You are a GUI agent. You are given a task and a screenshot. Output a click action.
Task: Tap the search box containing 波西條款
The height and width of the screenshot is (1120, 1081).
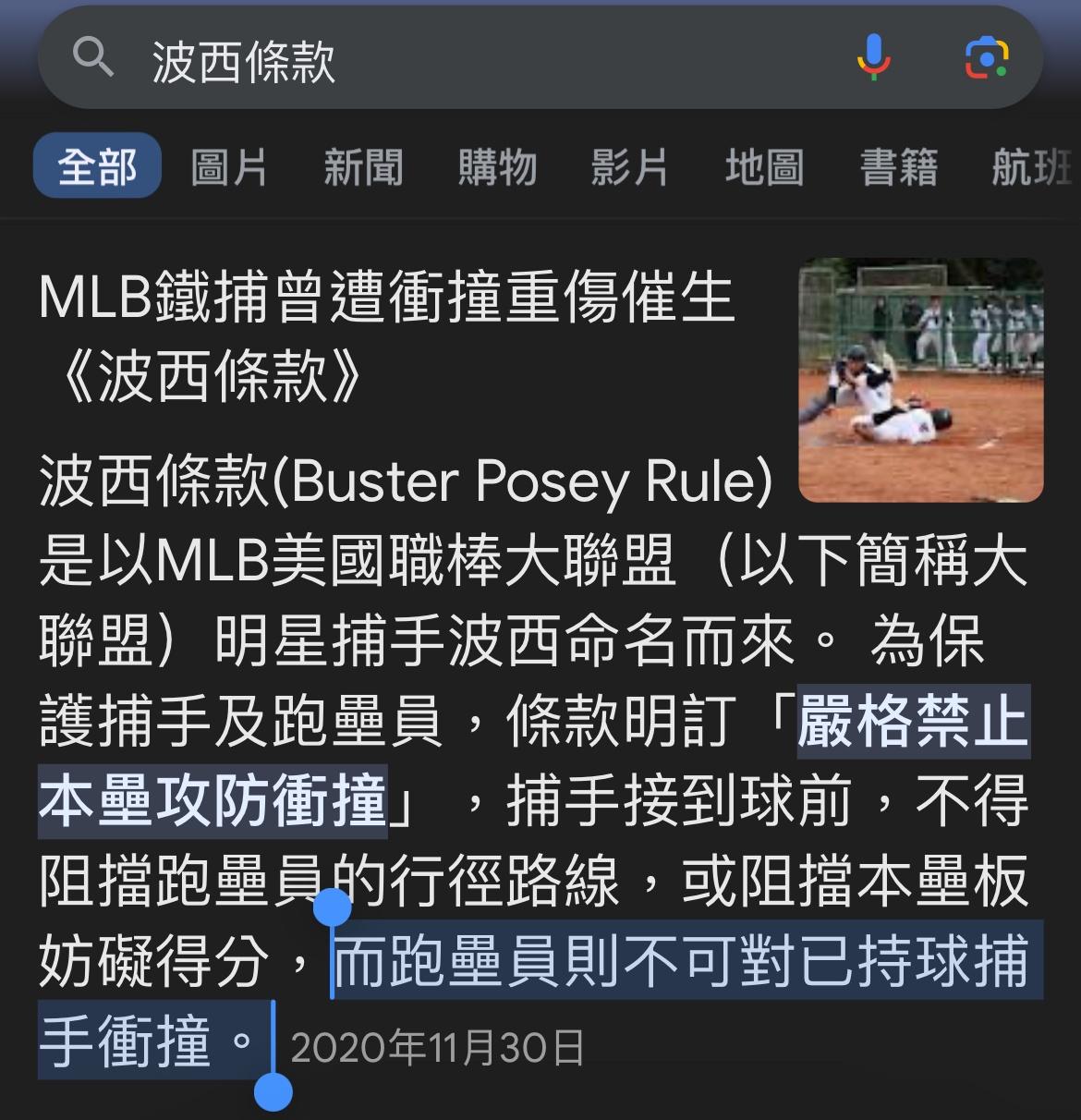point(462,61)
